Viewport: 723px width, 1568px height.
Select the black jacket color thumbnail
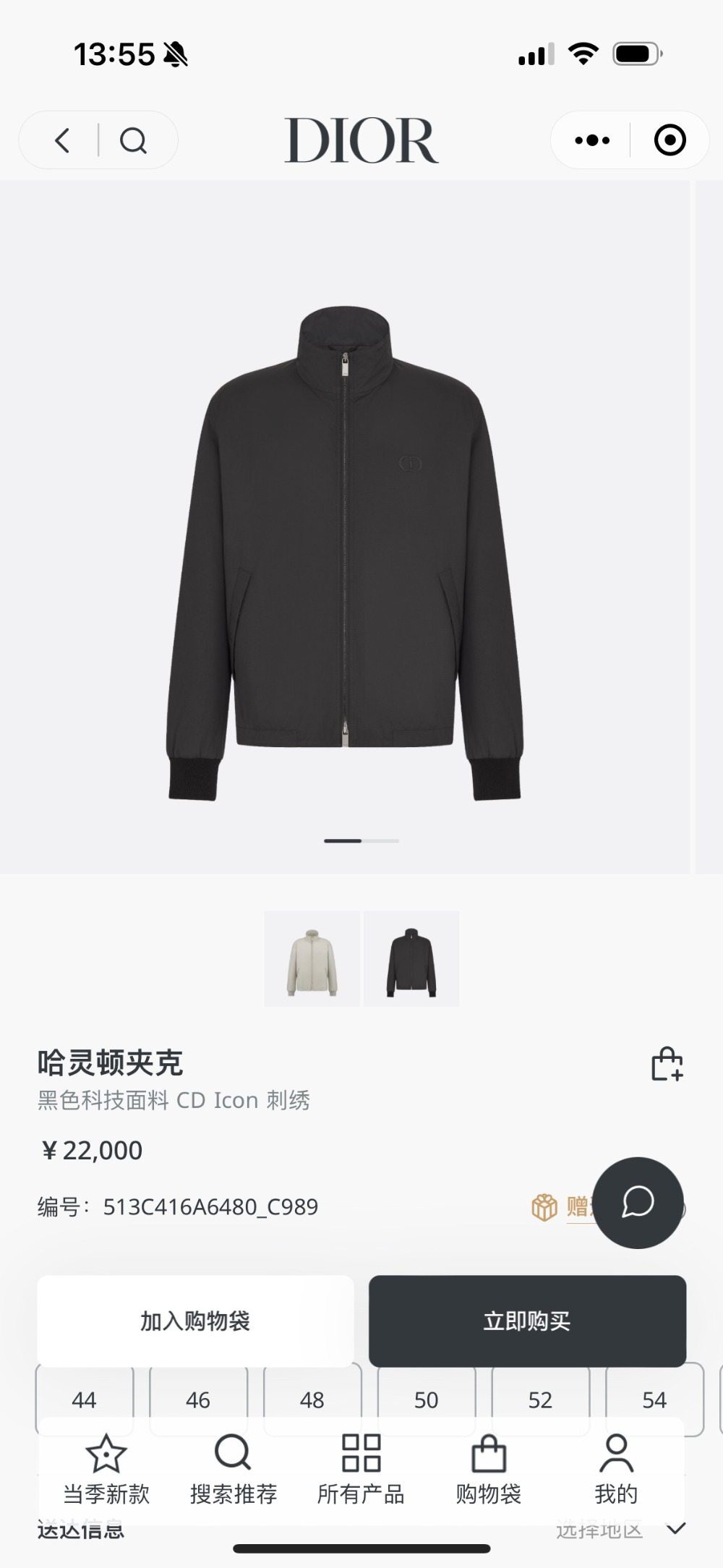[x=411, y=958]
